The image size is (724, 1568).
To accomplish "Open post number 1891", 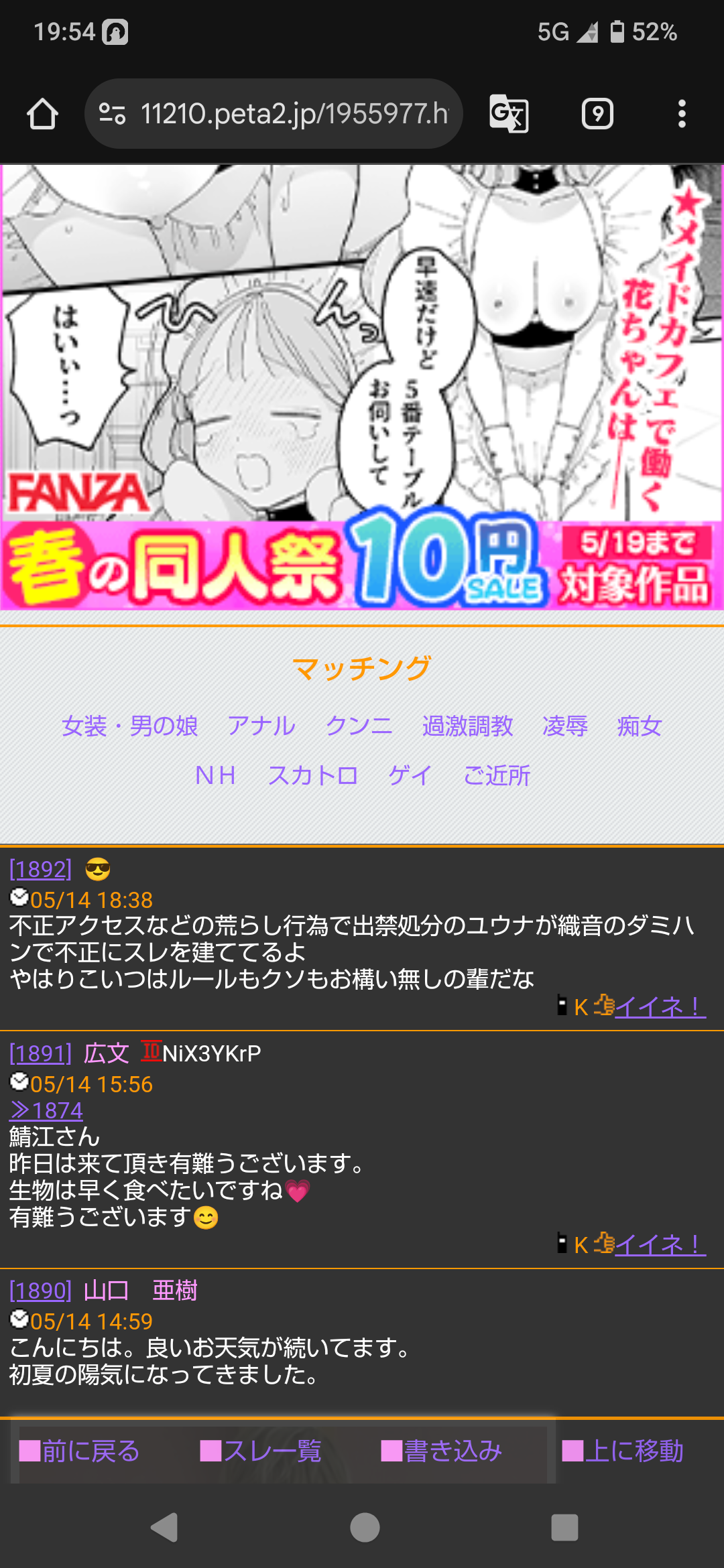I will pos(40,1054).
